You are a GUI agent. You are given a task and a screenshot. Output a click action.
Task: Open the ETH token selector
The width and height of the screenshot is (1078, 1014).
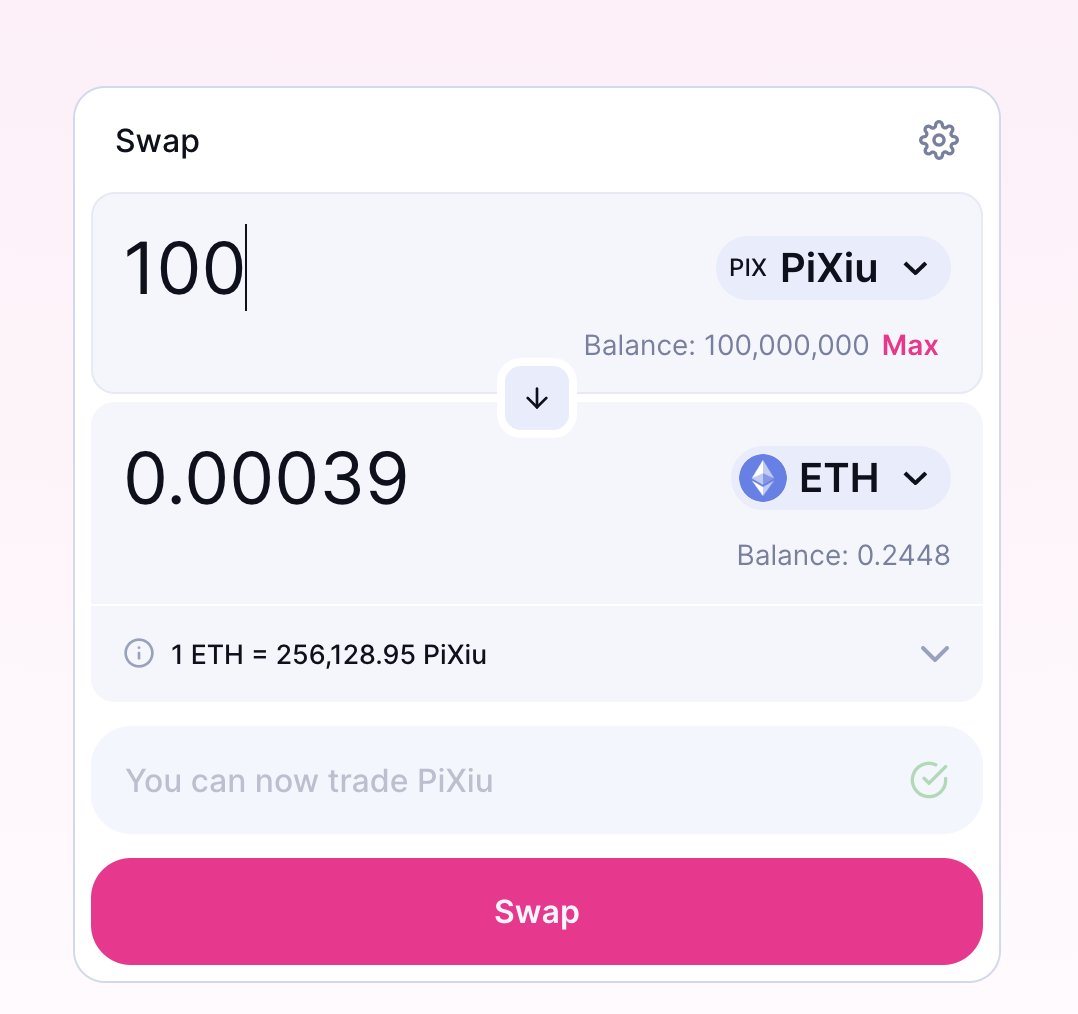click(840, 478)
